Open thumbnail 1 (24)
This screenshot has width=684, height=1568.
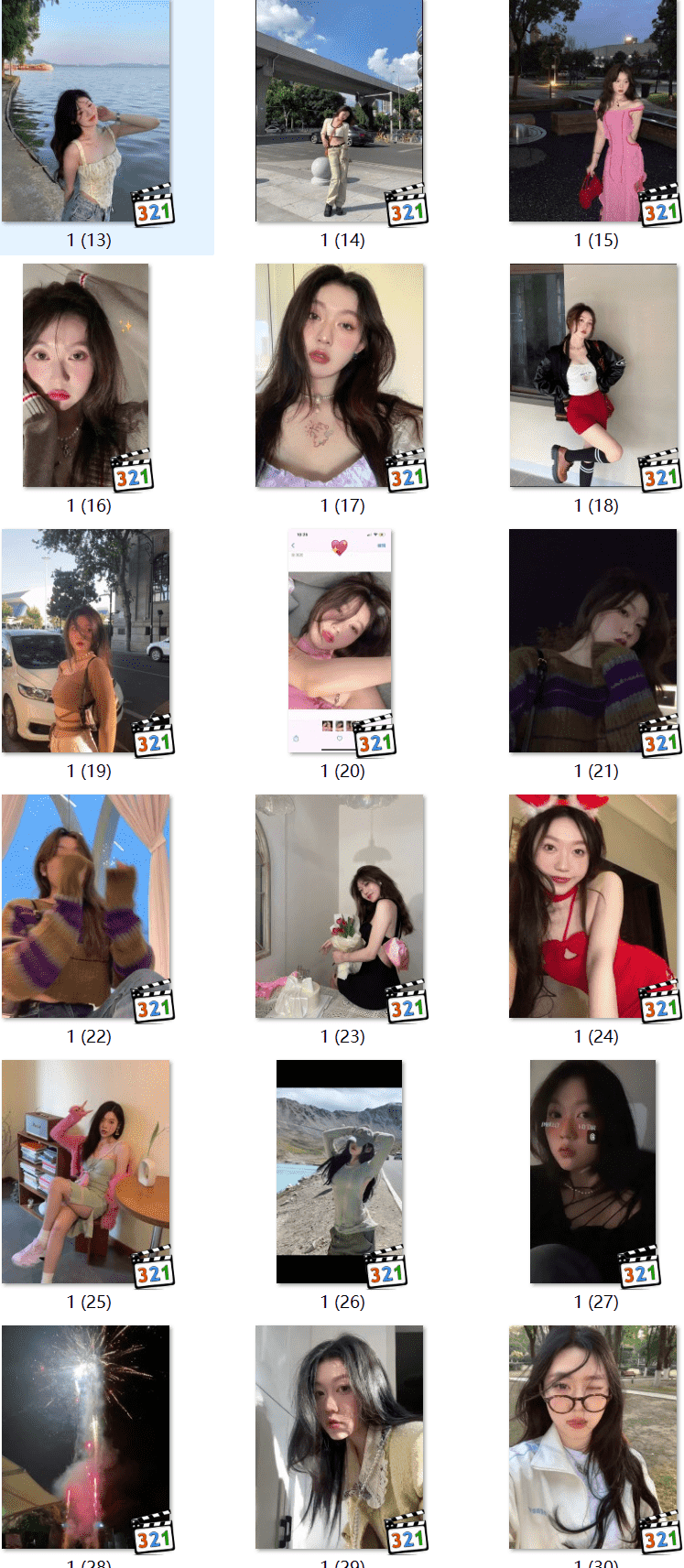point(593,906)
